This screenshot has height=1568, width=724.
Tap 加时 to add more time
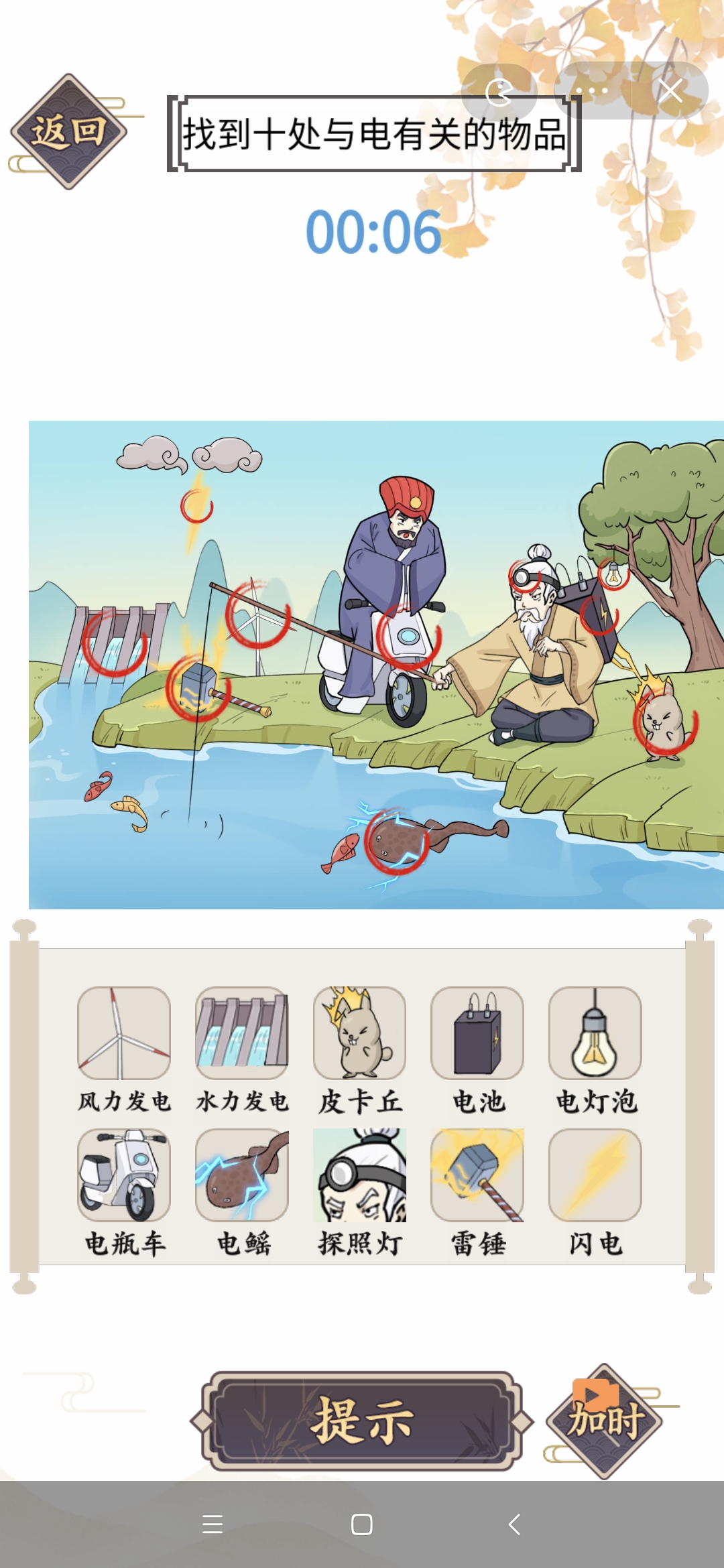tap(605, 1420)
